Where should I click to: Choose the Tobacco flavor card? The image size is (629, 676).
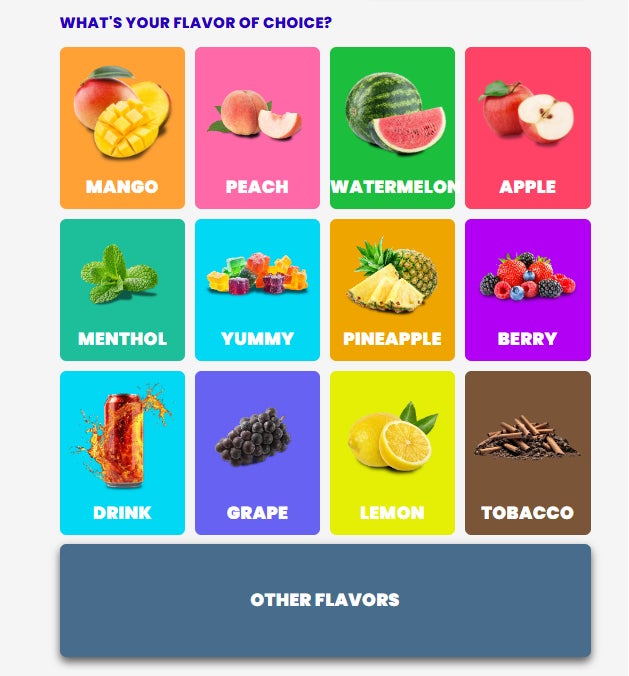tap(527, 453)
